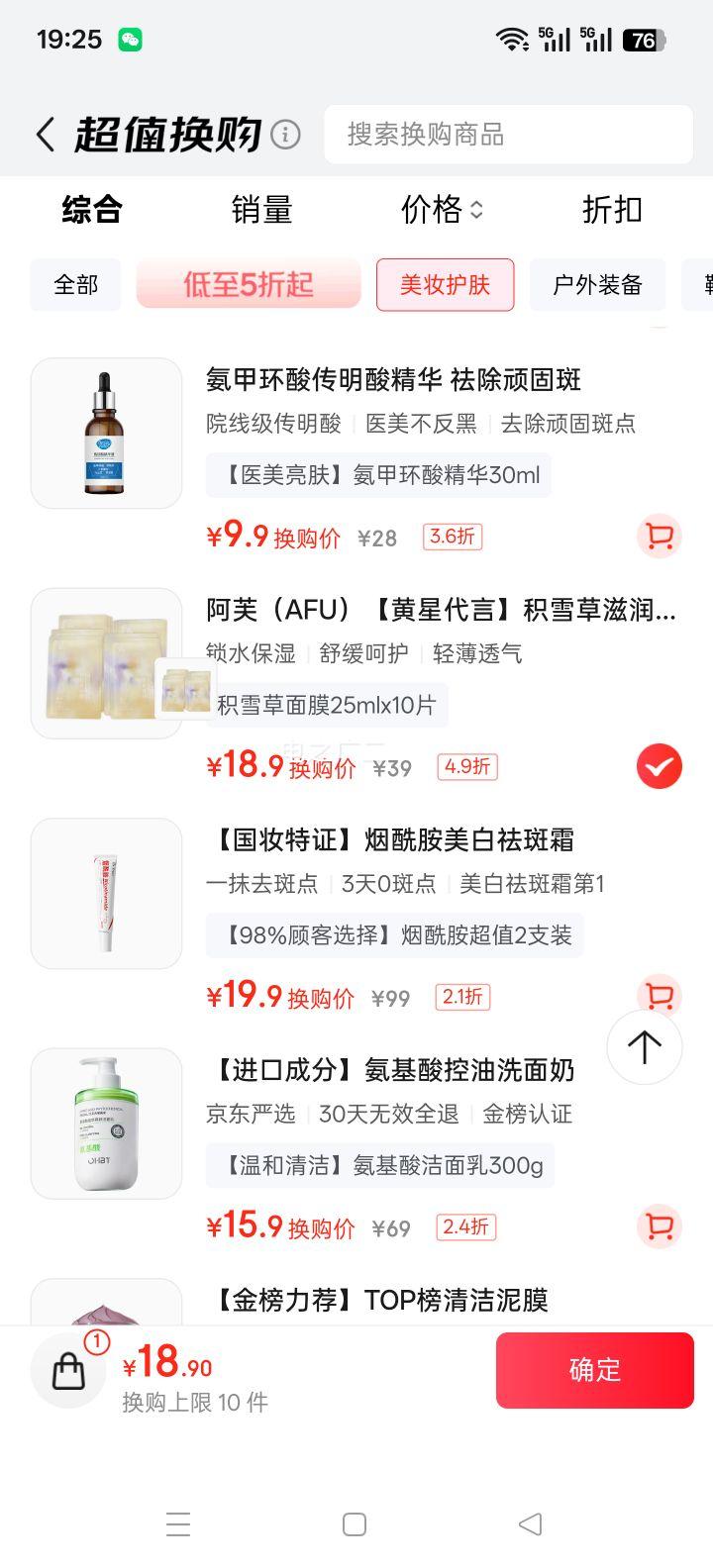713x1568 pixels.
Task: Sort products by 销量
Action: 261,210
